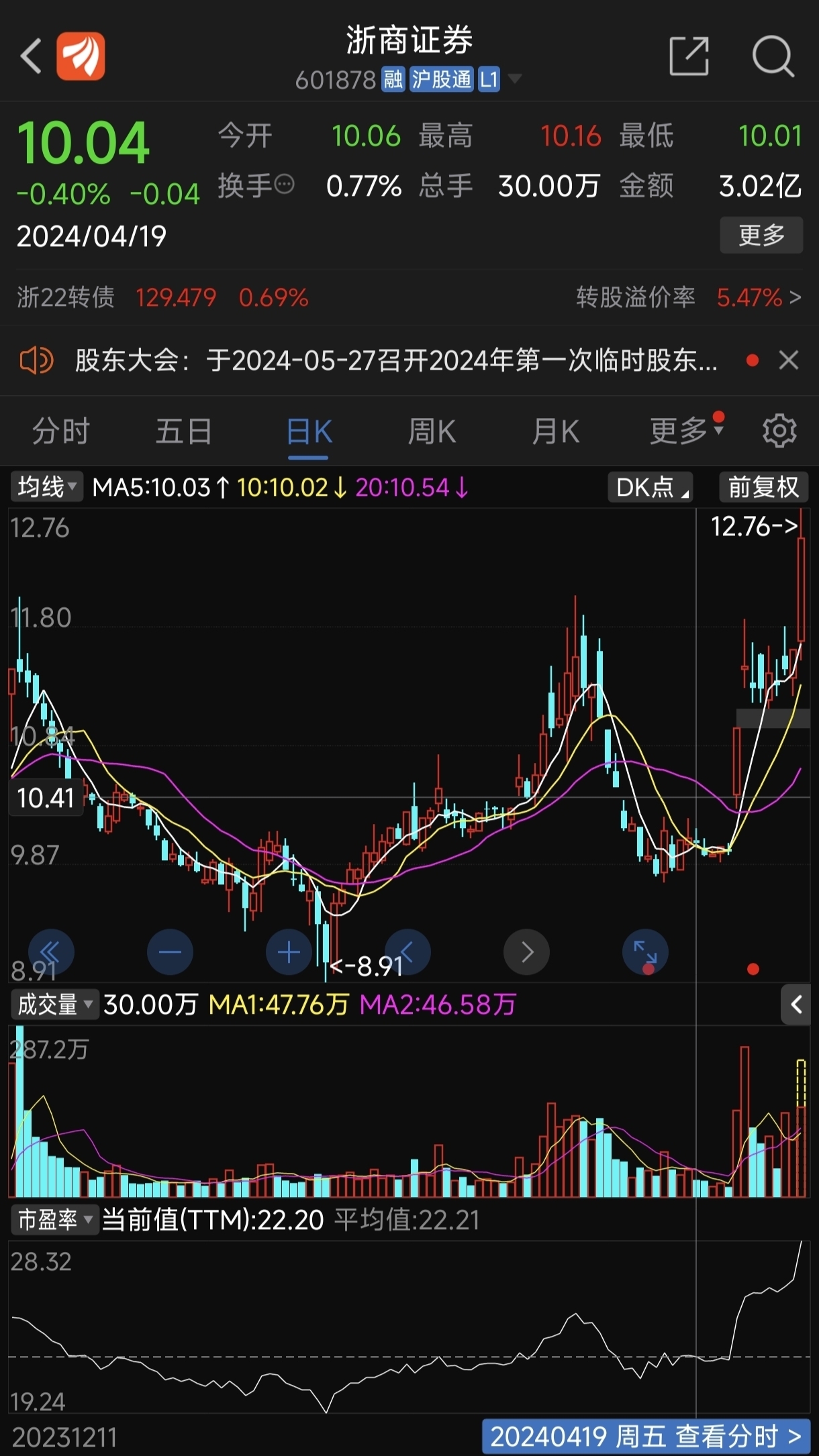Dismiss the shareholder meeting announcement
This screenshot has height=1456, width=819.
tap(789, 360)
